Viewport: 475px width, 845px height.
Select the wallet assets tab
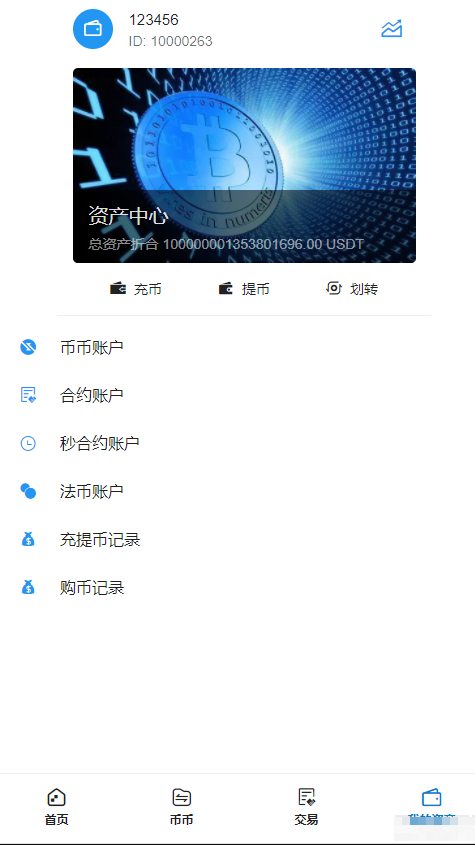(x=431, y=807)
